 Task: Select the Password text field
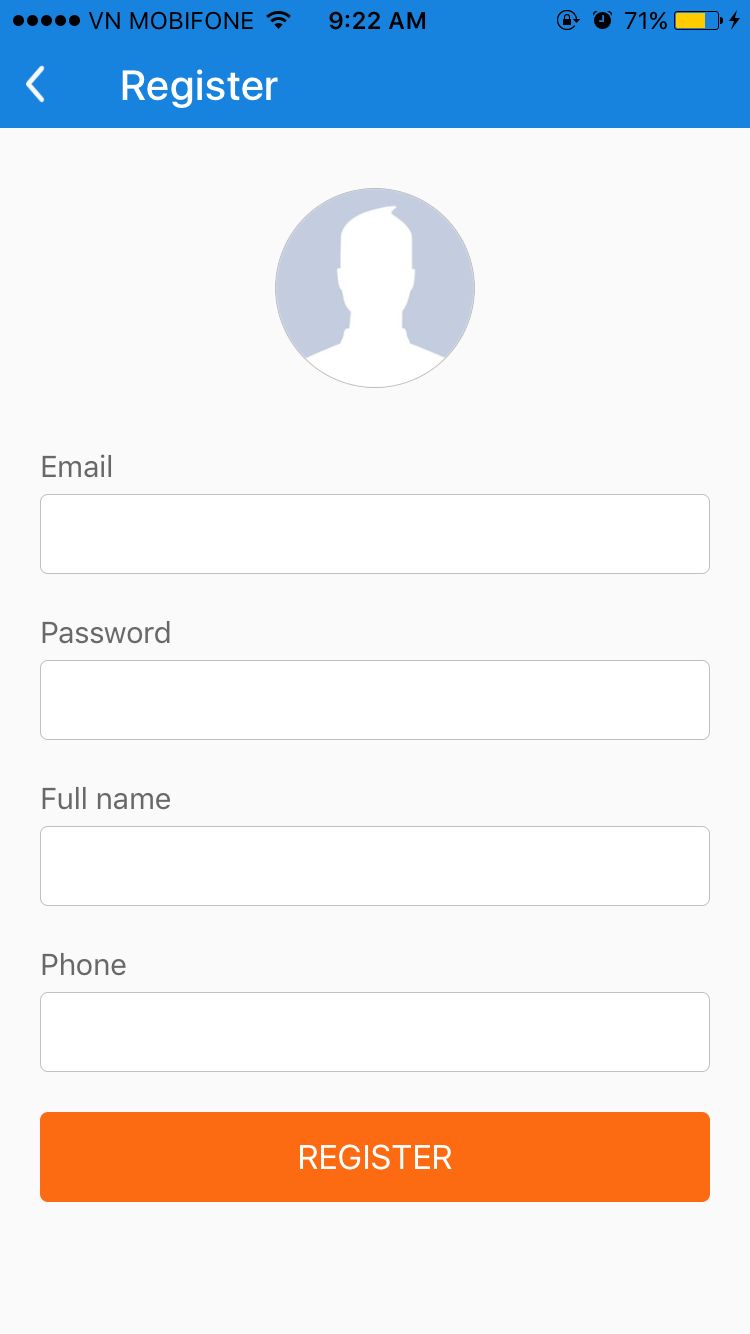pyautogui.click(x=375, y=700)
